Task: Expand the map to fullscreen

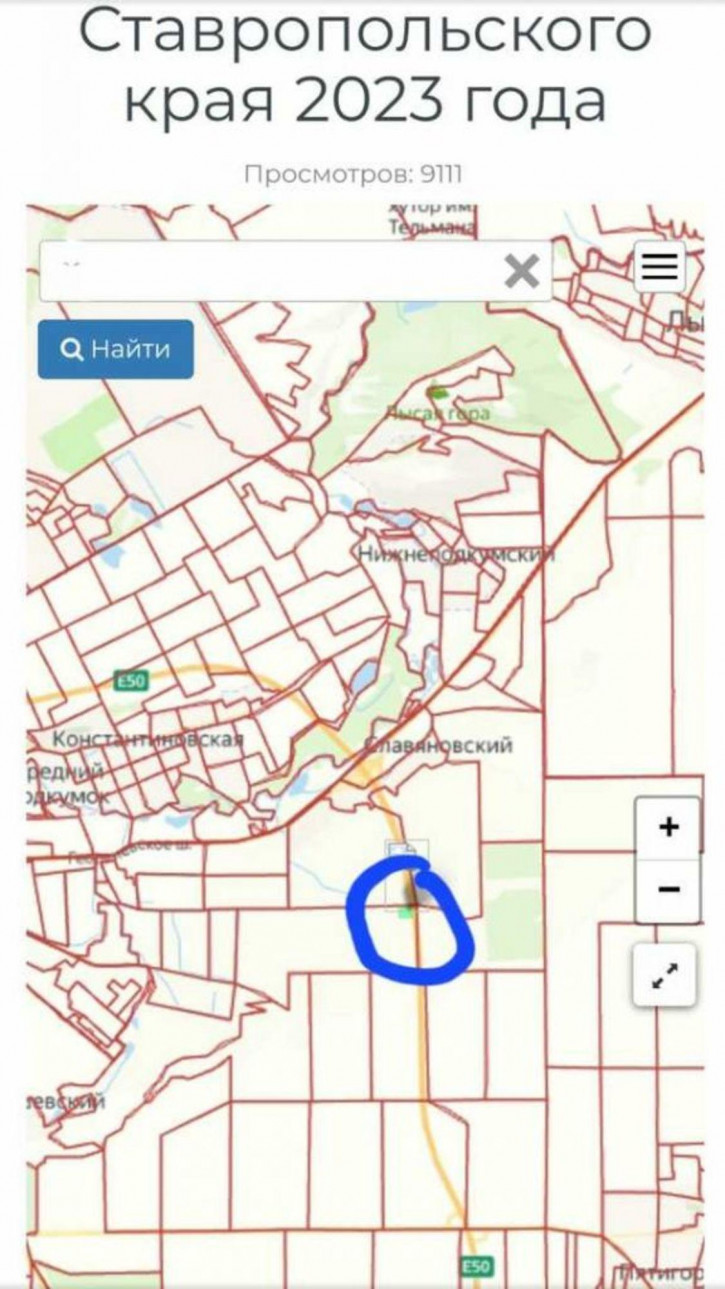Action: click(665, 974)
